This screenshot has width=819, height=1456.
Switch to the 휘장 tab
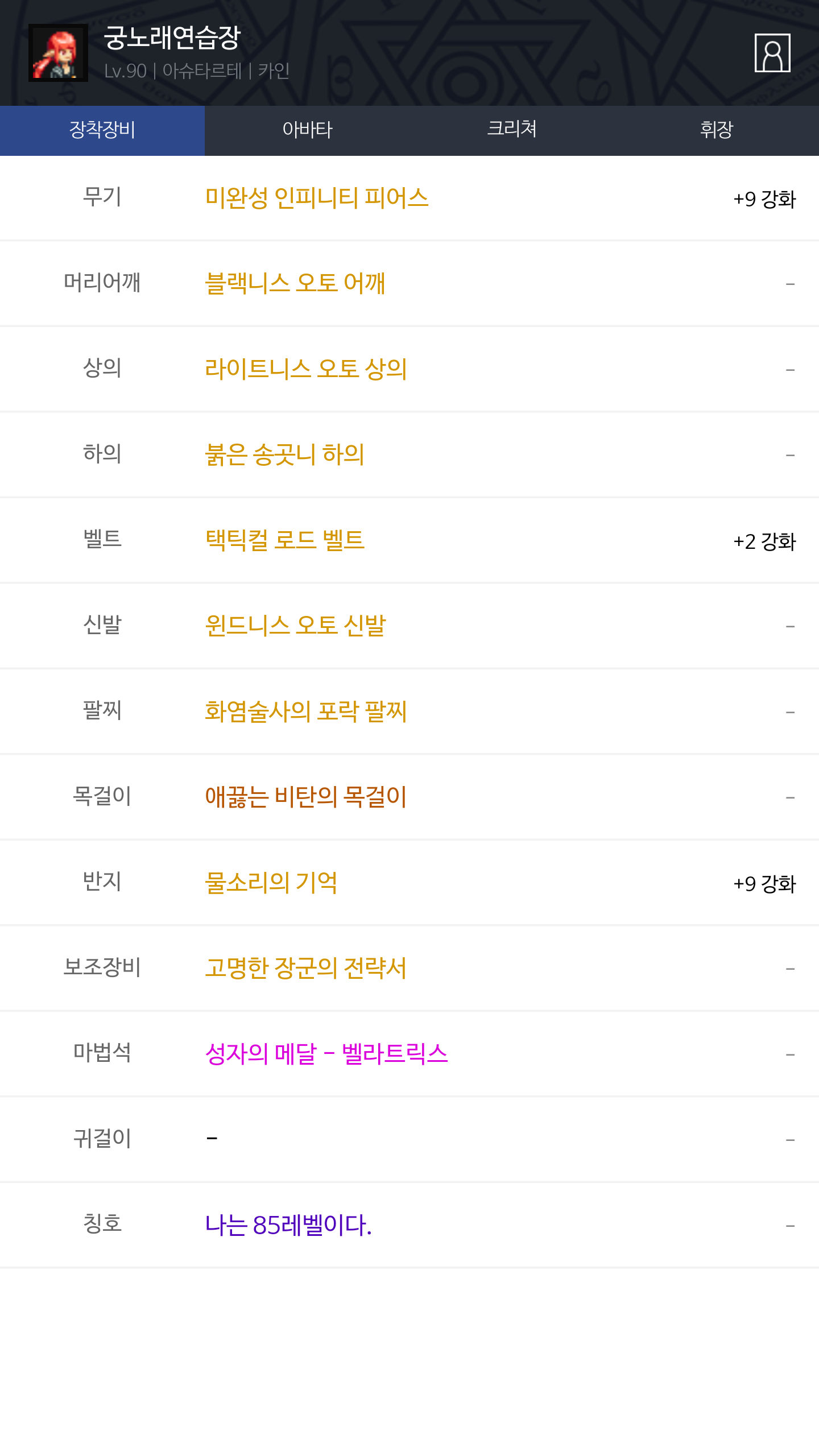717,130
